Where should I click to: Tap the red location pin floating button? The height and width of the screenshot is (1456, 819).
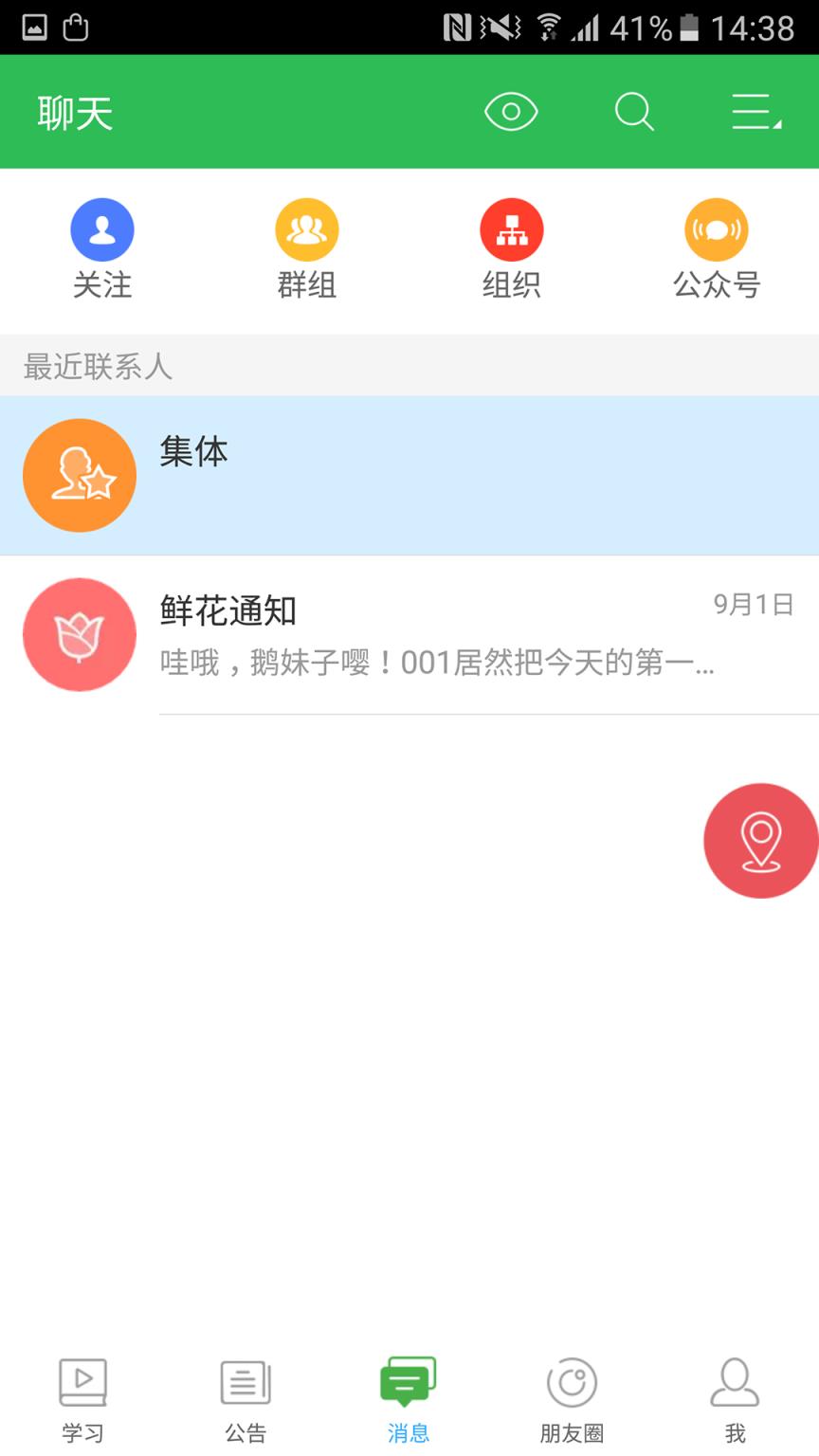pos(761,841)
